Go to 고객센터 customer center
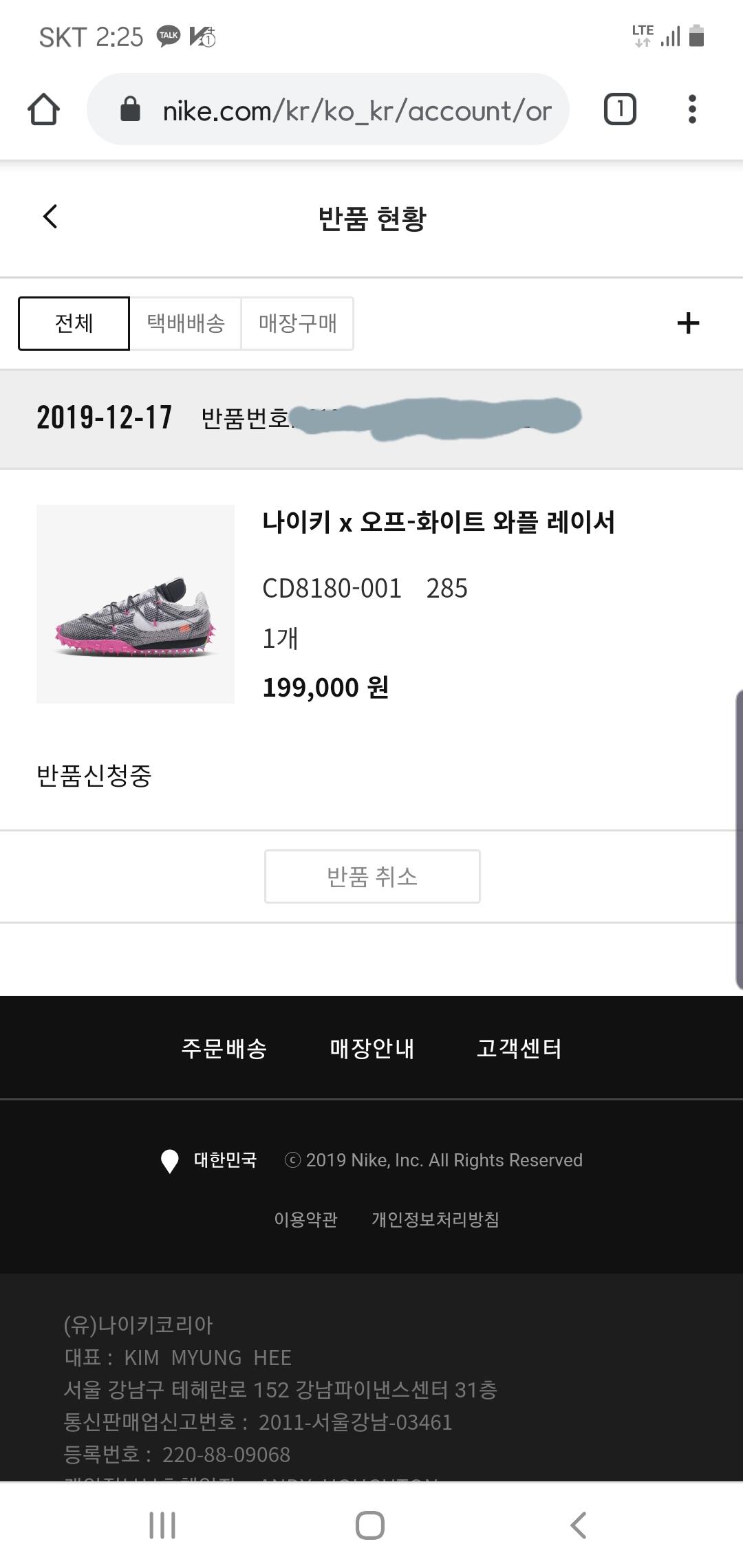Screen dimensions: 743x1568 [x=519, y=1048]
